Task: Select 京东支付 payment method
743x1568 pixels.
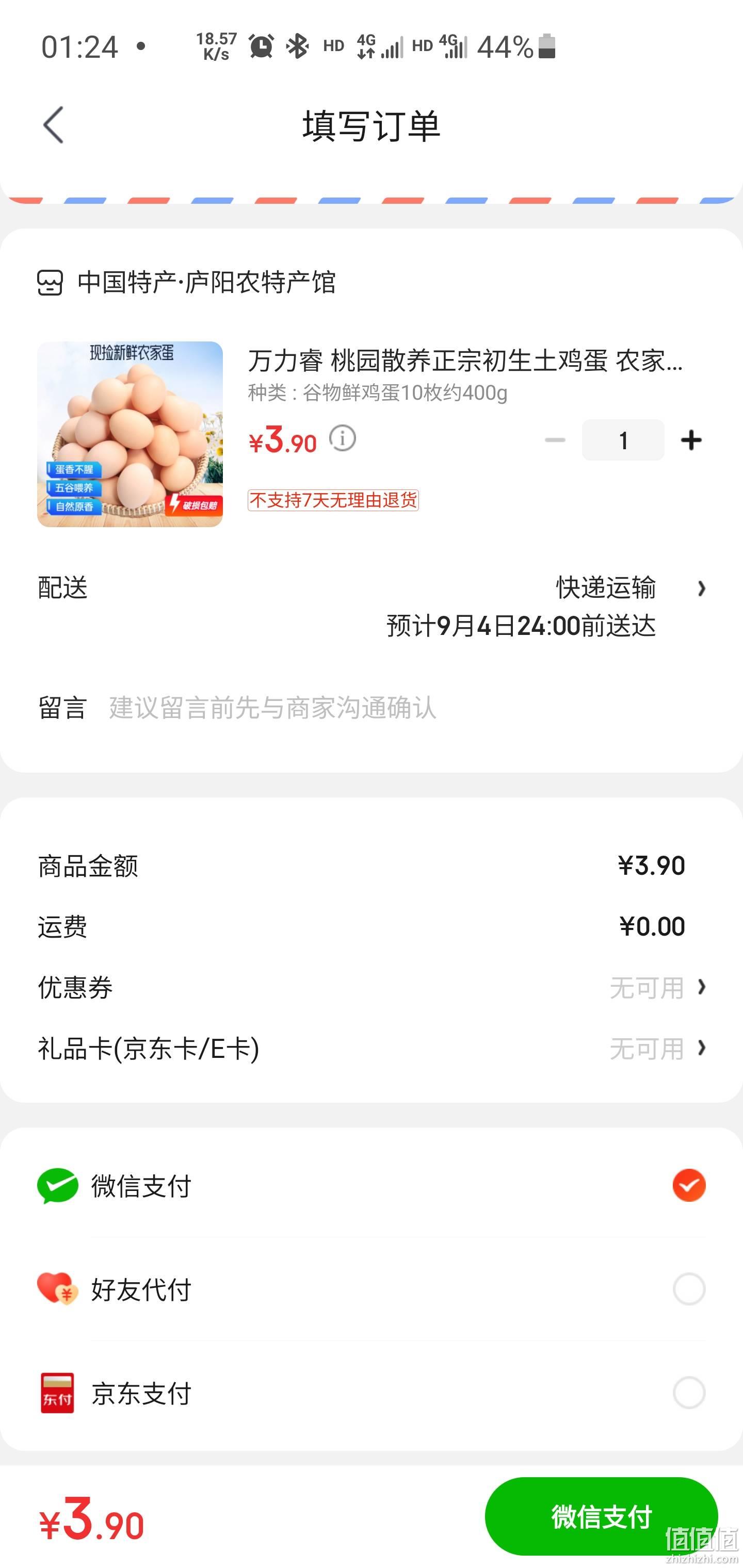Action: [372, 1393]
